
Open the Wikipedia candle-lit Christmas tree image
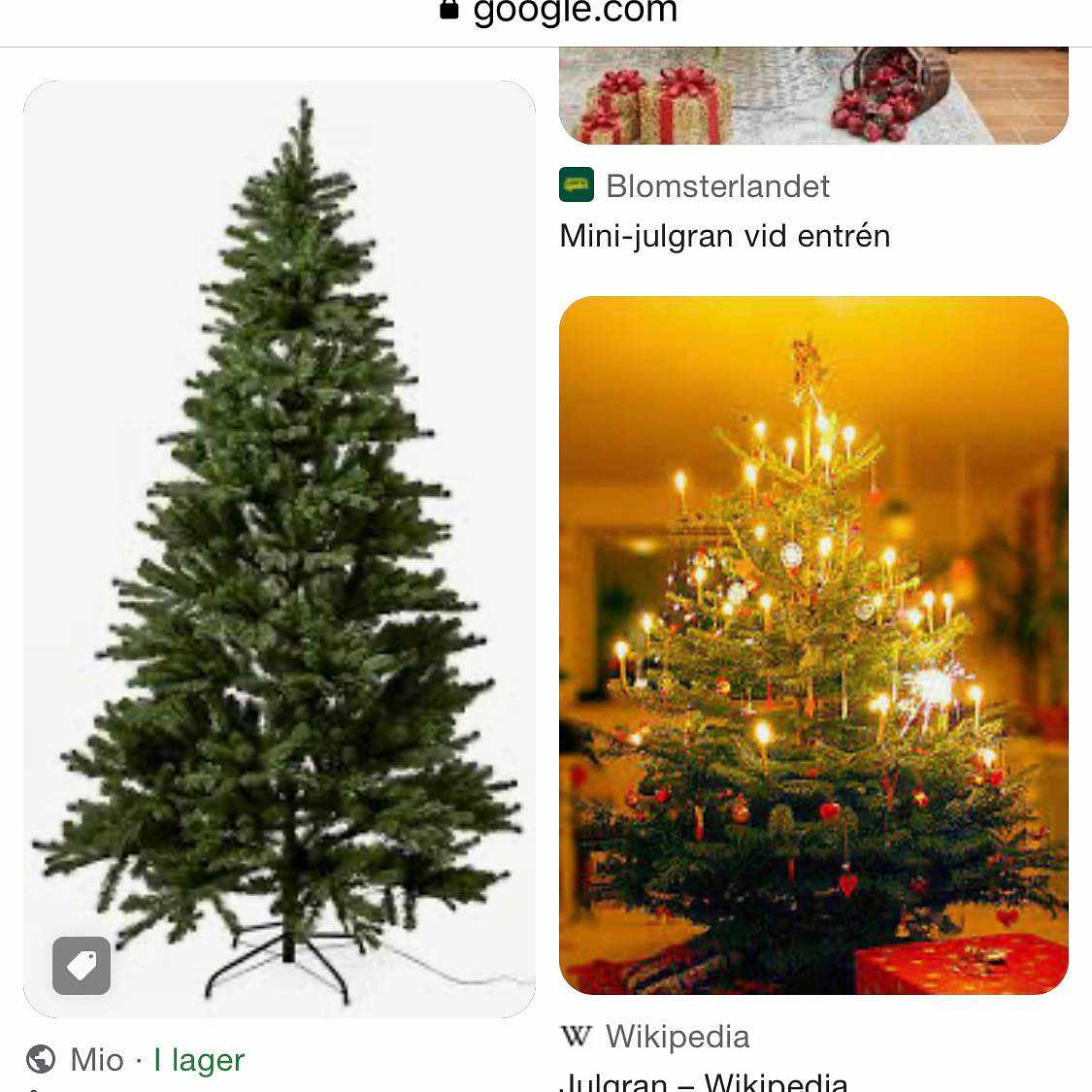click(813, 645)
